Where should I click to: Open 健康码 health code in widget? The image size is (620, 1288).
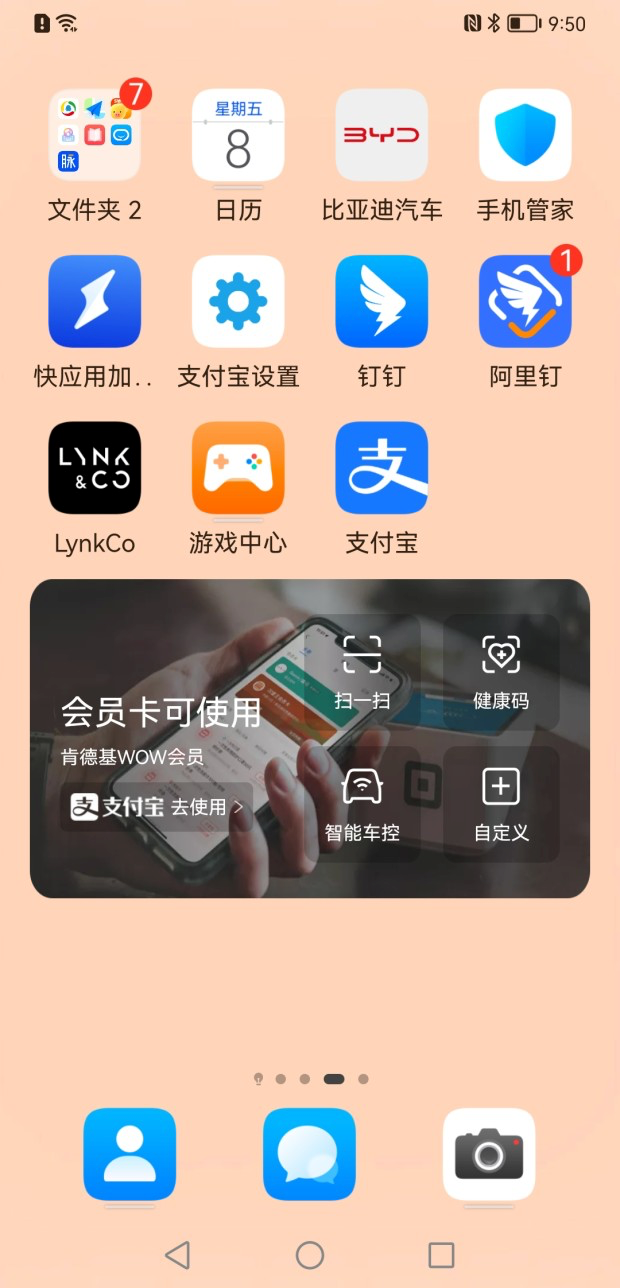pos(501,672)
